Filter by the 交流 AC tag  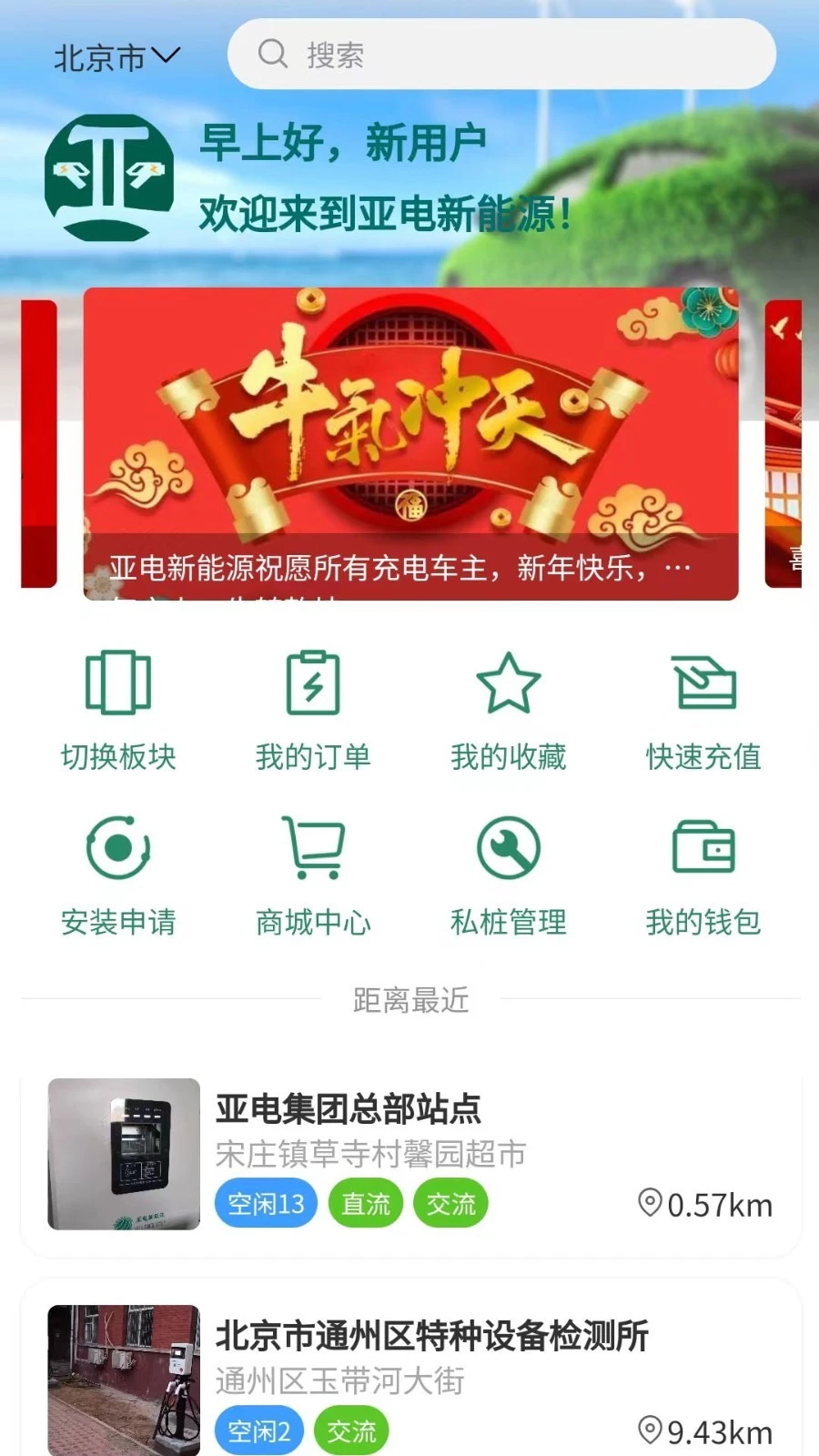pyautogui.click(x=450, y=1203)
